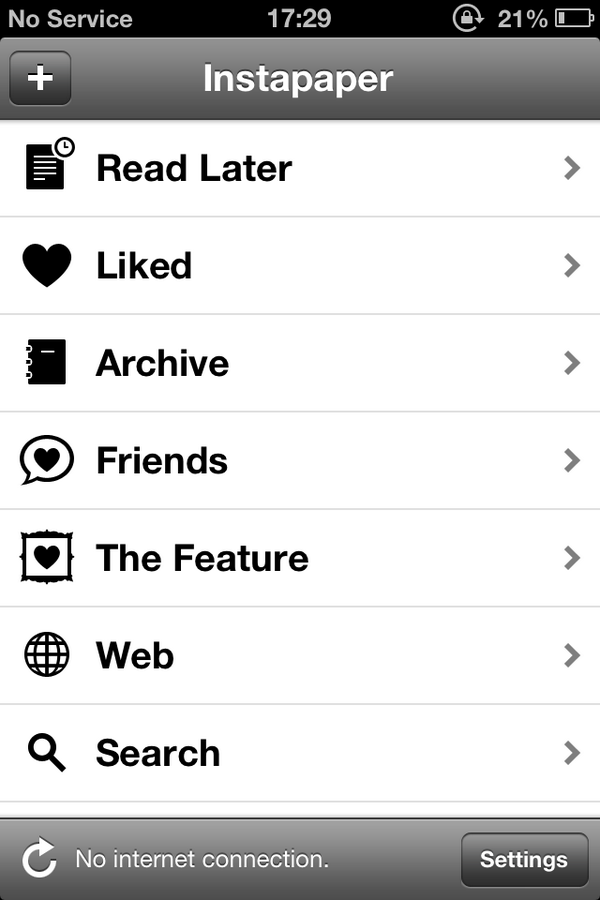Go to the Archive folder

[300, 363]
